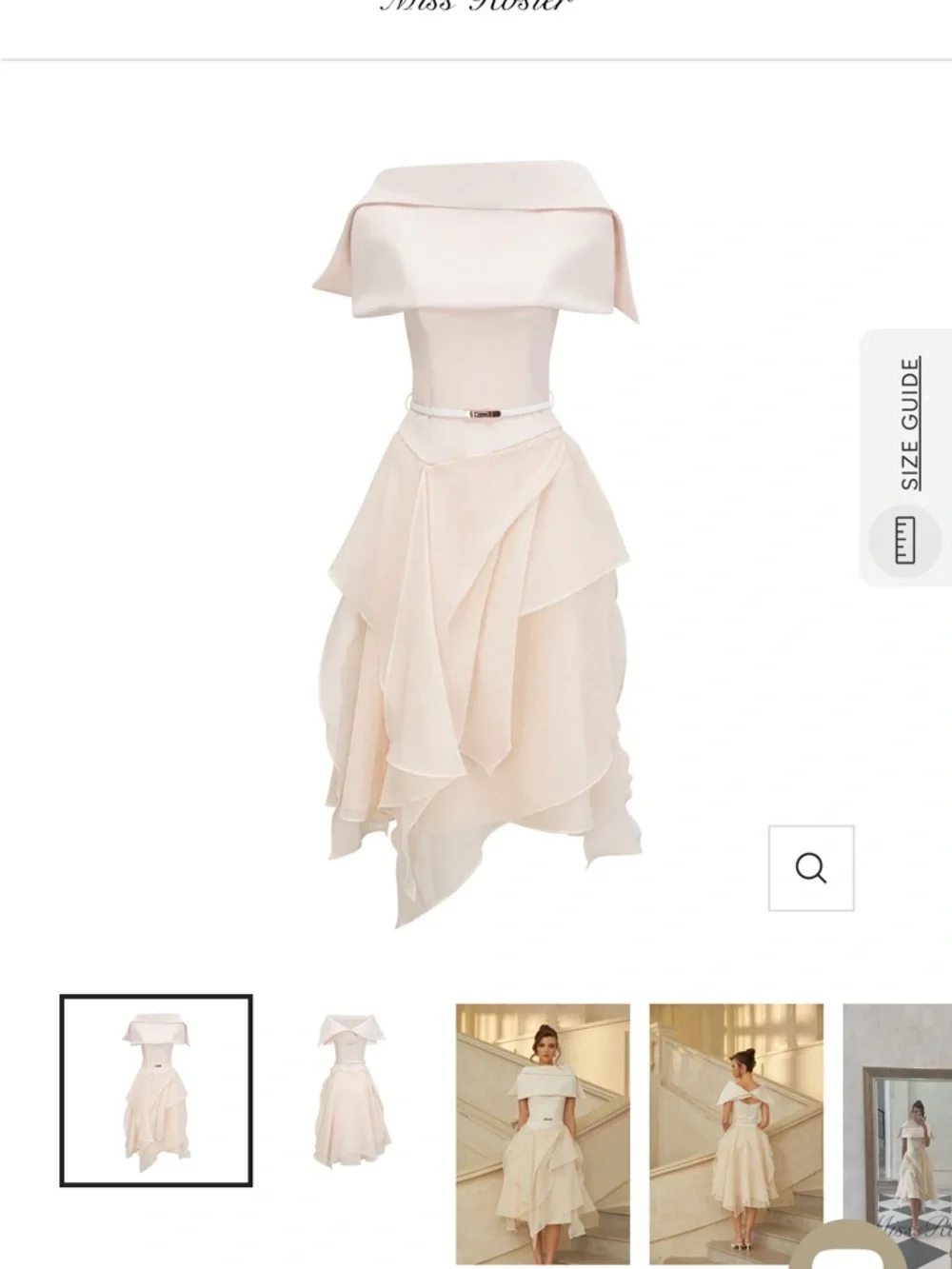View the mirror photo thumbnail

(898, 1135)
